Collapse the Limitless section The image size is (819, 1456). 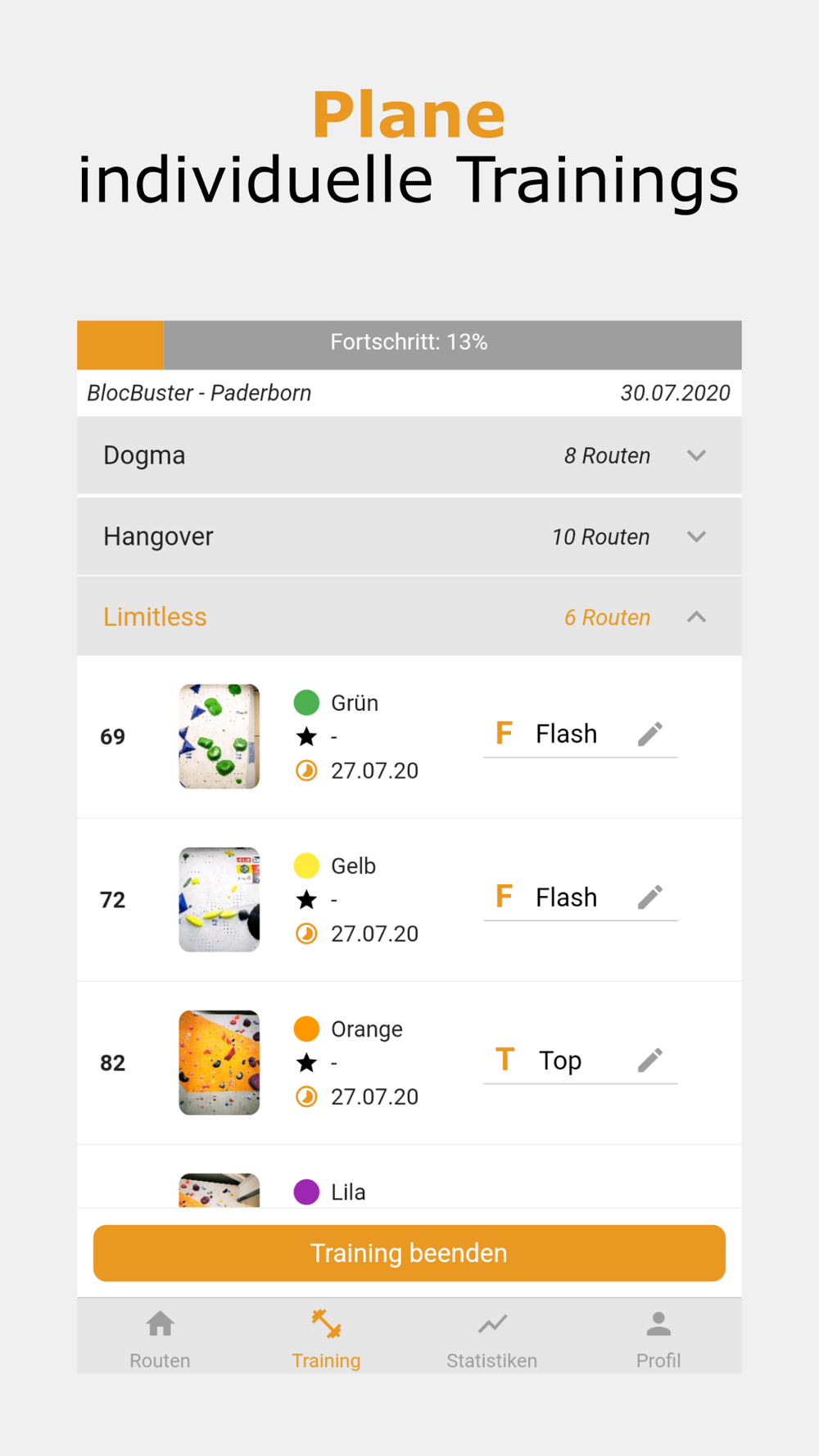[409, 617]
